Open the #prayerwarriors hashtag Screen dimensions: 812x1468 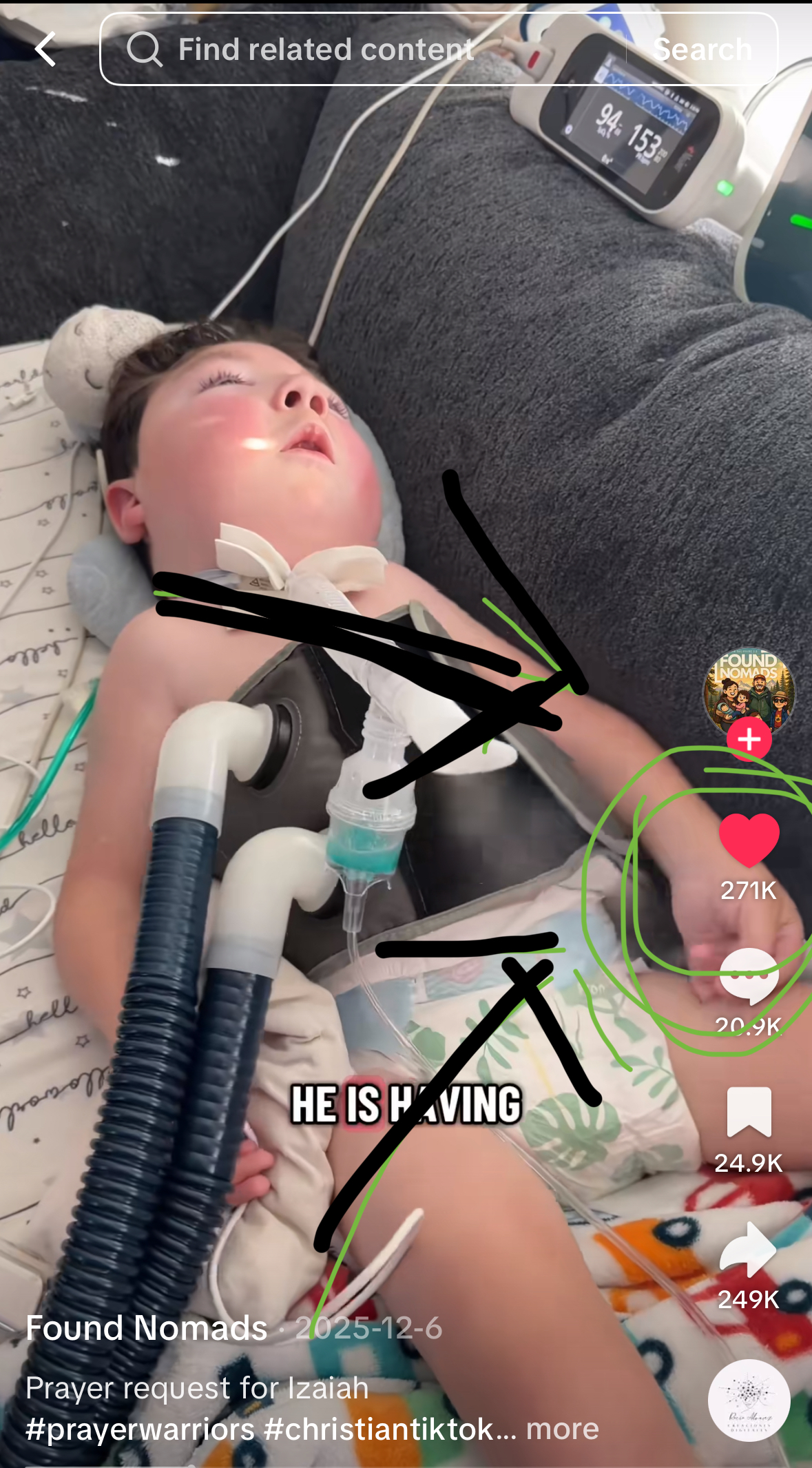pos(140,1429)
